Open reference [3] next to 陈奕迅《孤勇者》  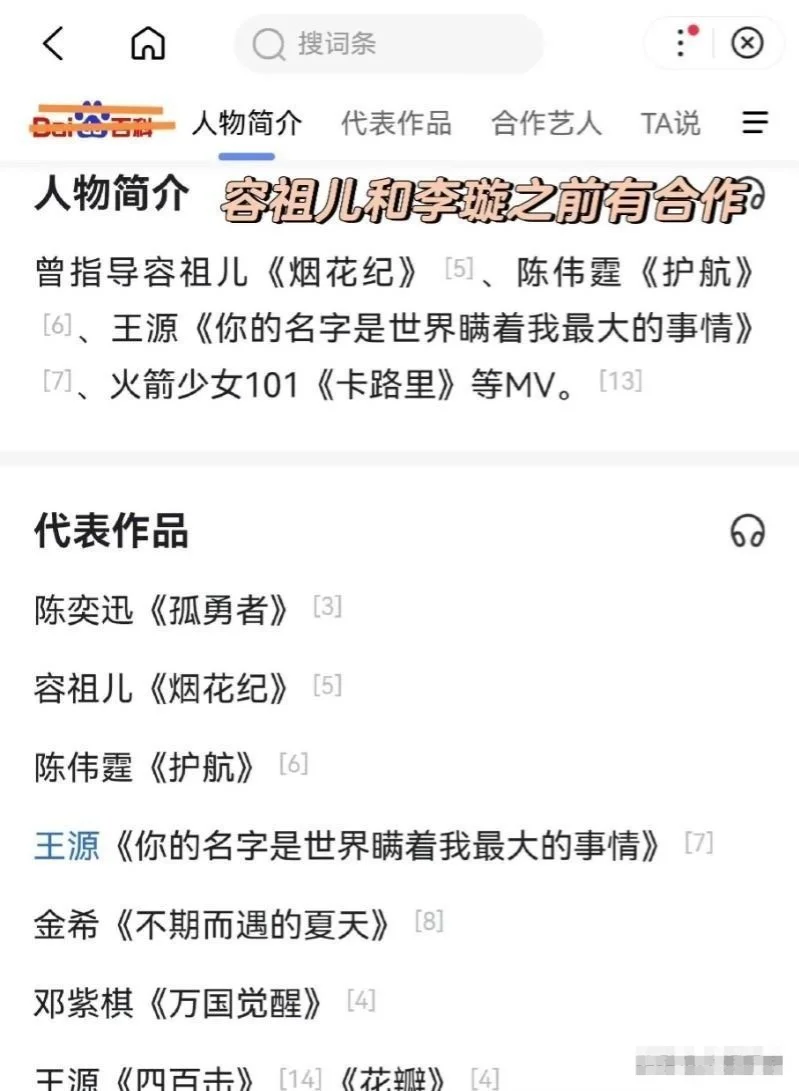point(327,606)
